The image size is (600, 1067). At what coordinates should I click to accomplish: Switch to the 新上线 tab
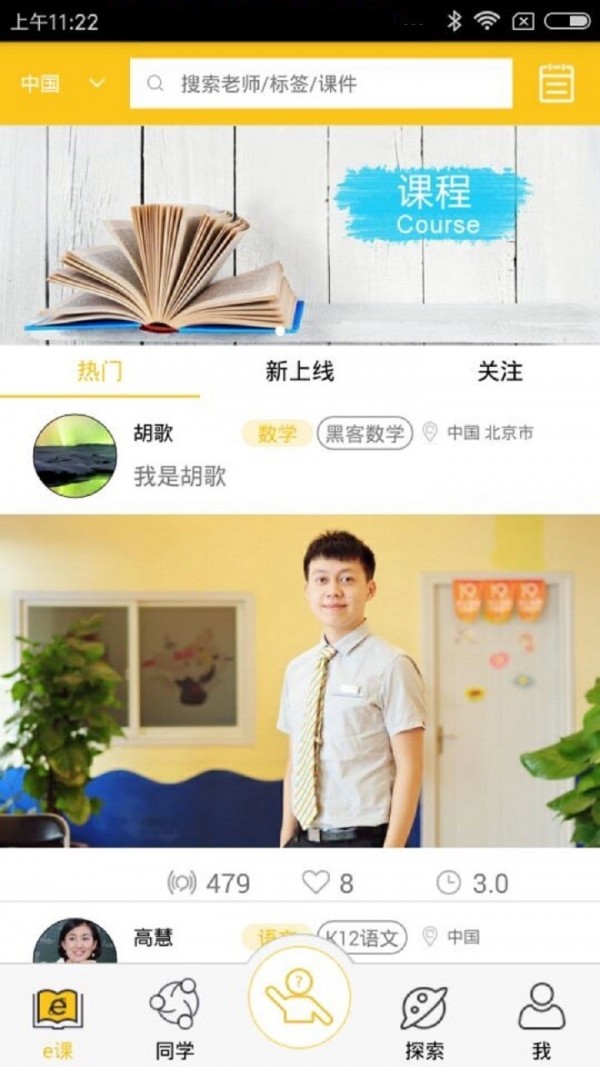(x=300, y=372)
